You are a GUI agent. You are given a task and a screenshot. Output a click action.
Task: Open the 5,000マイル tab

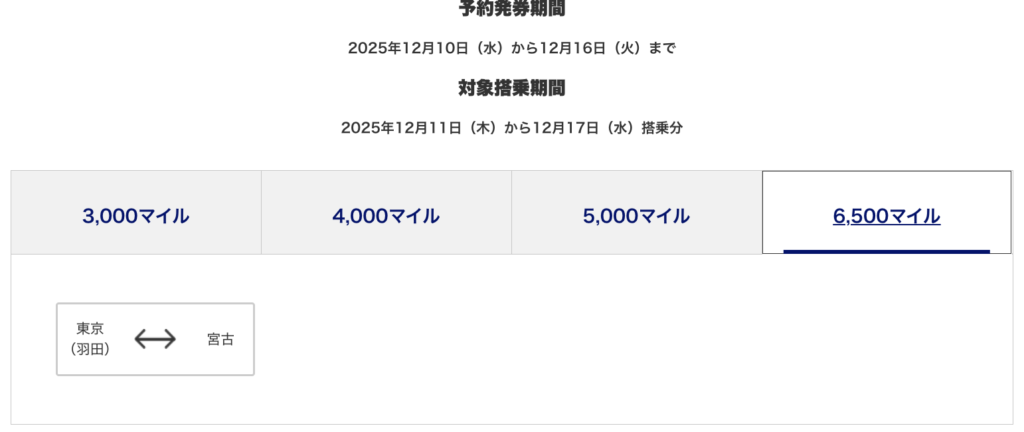636,214
